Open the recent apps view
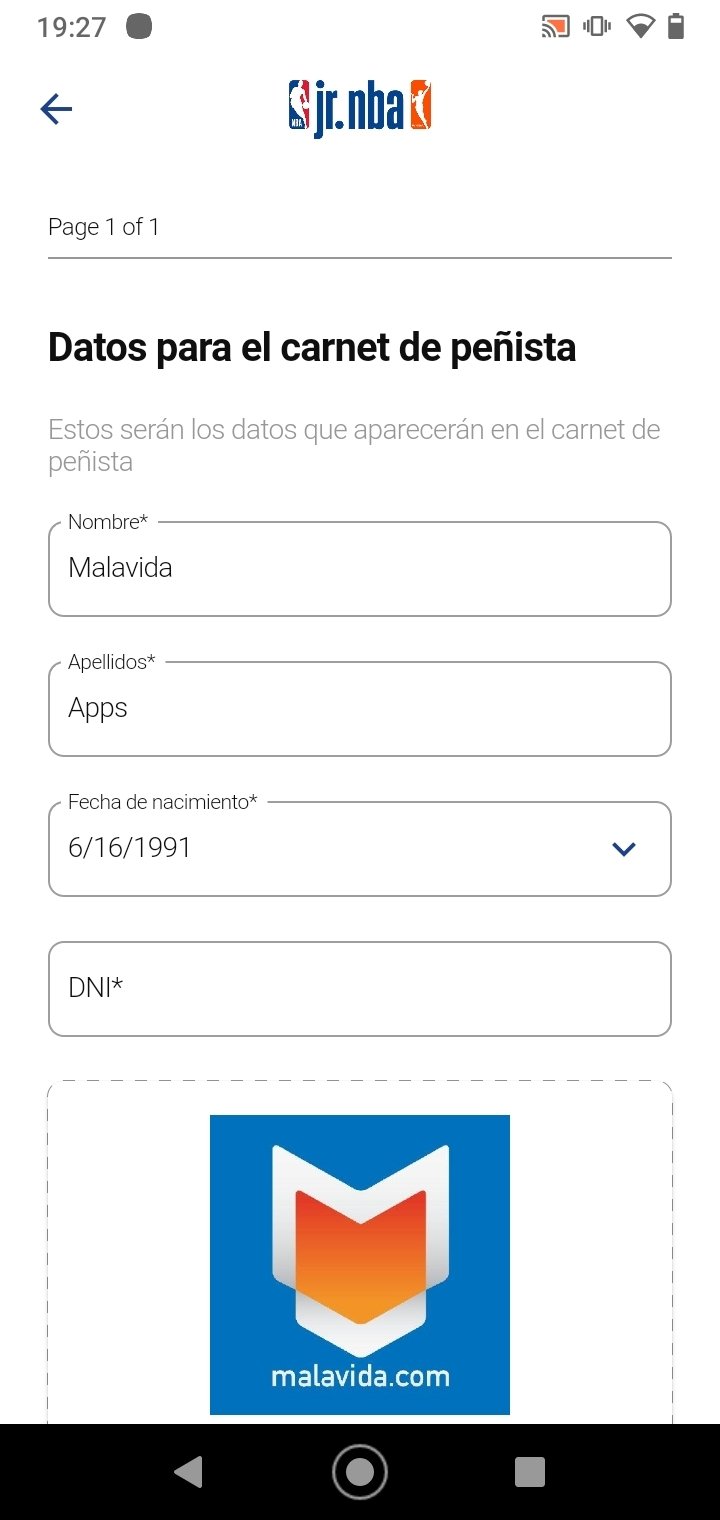 [529, 1472]
